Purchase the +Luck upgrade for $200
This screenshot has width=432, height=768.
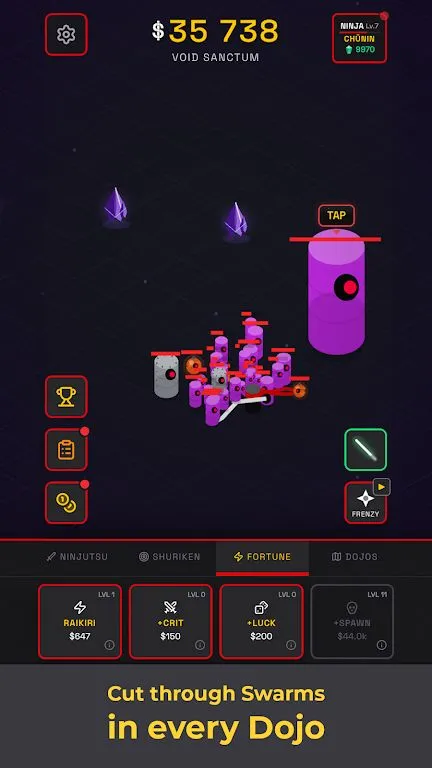262,622
